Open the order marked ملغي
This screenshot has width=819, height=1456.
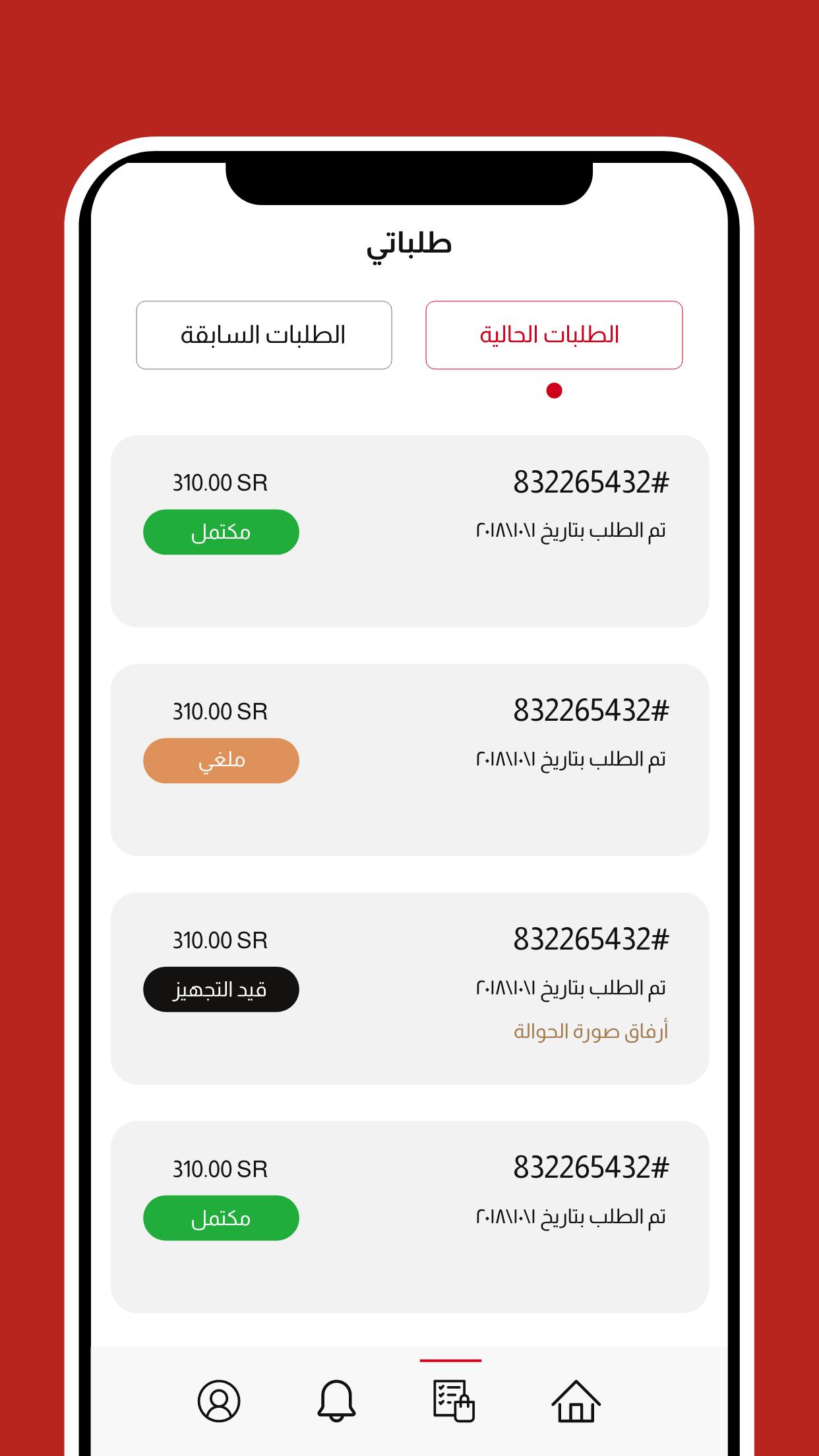[x=409, y=760]
